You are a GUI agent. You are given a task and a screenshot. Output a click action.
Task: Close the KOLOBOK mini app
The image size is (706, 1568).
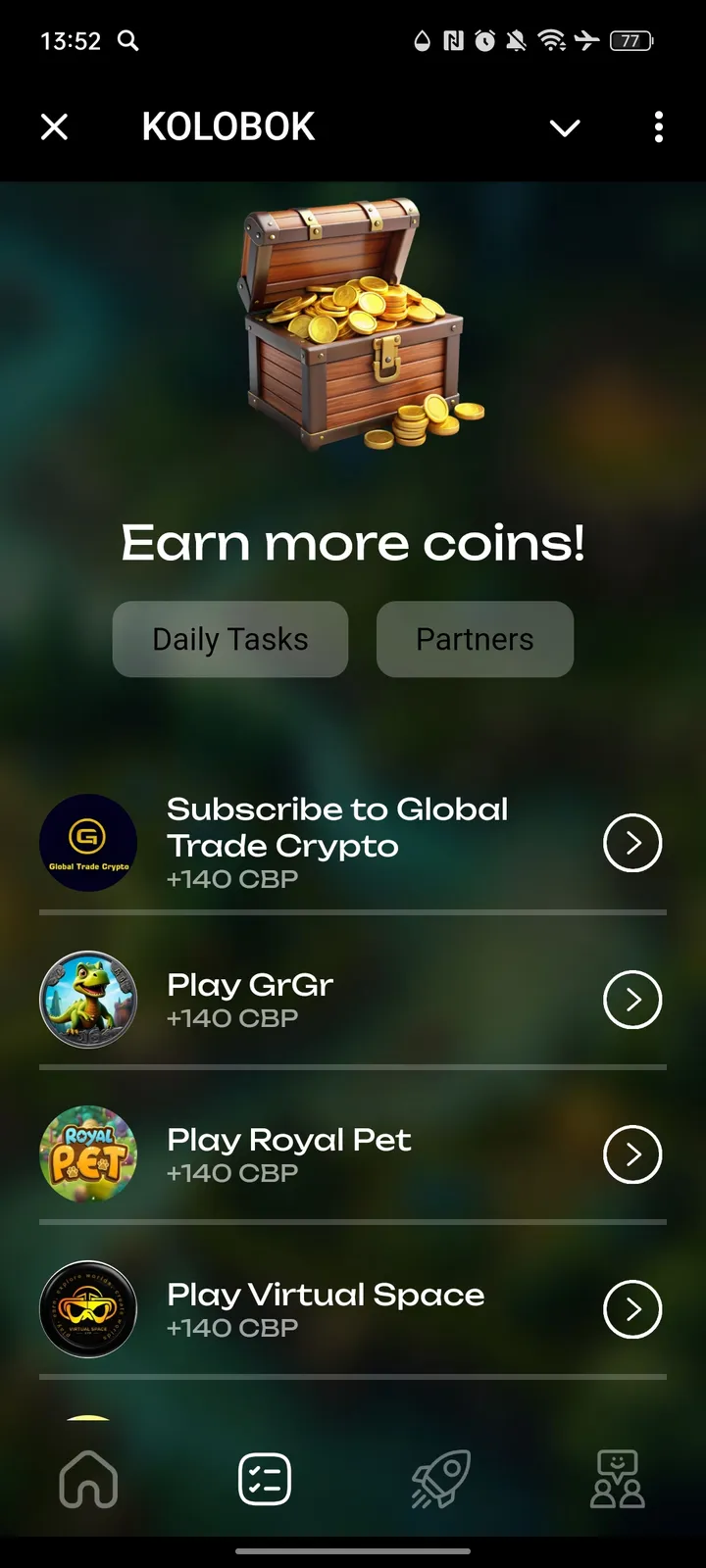coord(55,126)
